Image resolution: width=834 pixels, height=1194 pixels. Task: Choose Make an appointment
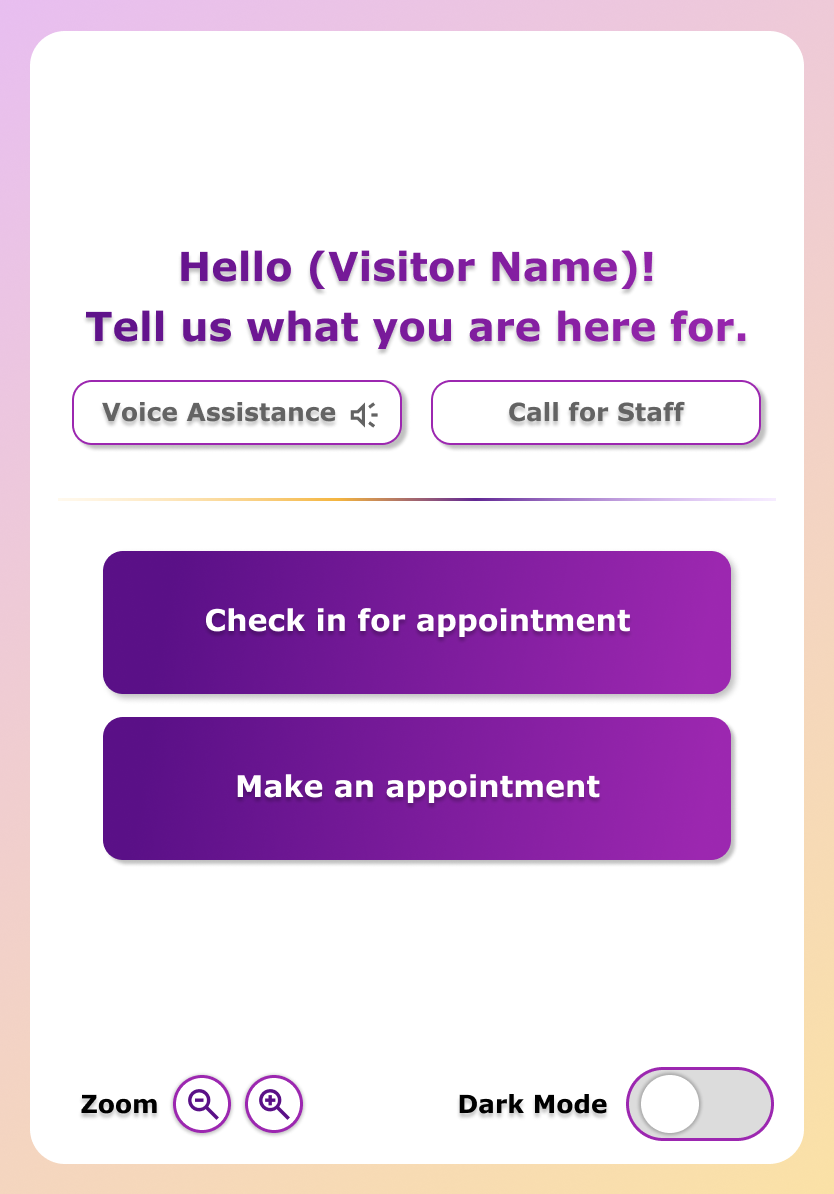417,788
